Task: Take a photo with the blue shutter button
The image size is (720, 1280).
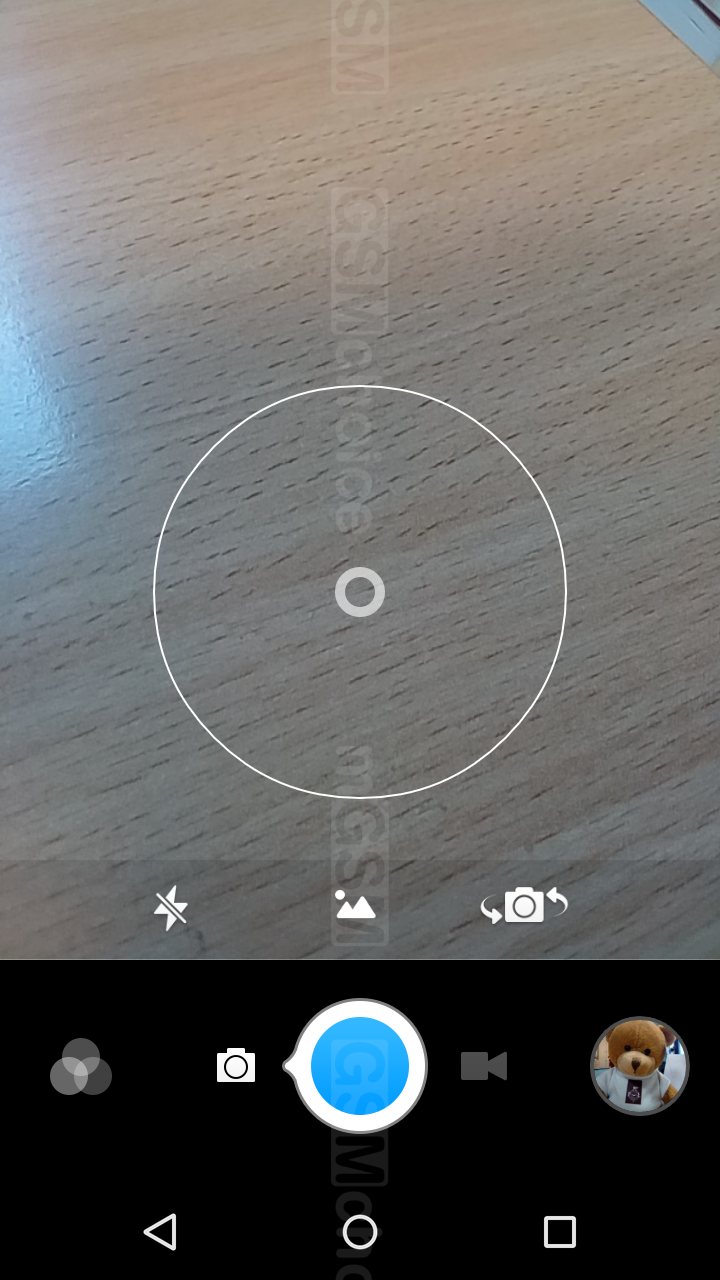Action: click(360, 1066)
